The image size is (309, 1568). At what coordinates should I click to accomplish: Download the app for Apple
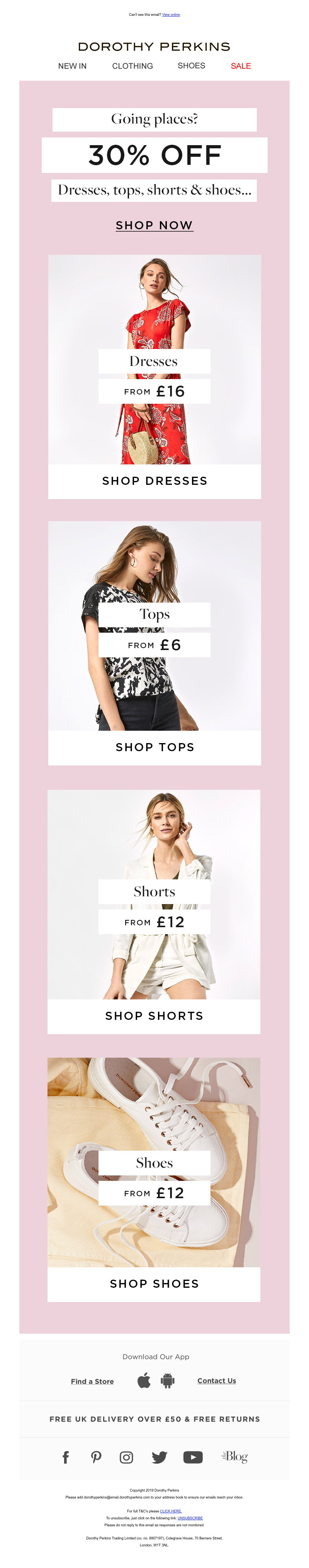pos(144,1380)
